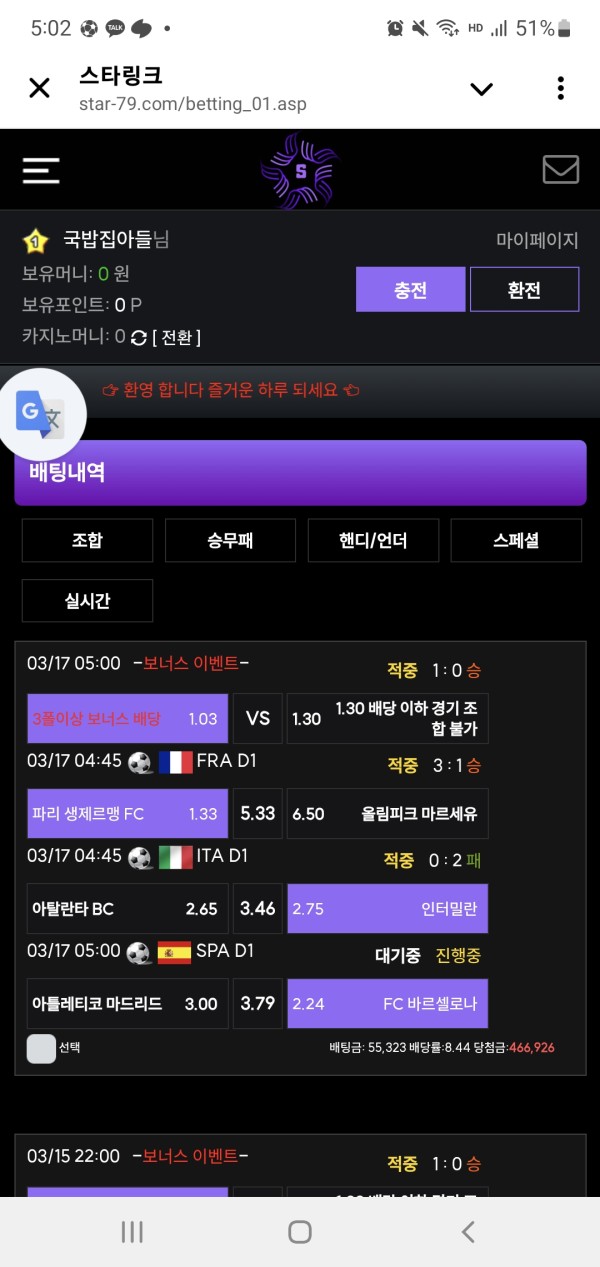Tap the 충전 deposit button
Viewport: 600px width, 1267px height.
410,290
